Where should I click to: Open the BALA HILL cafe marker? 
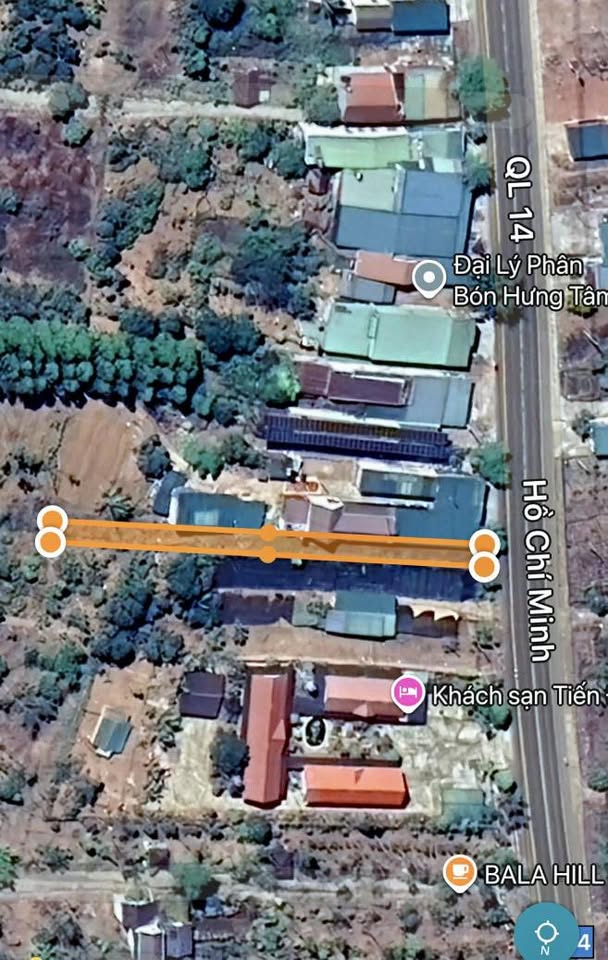click(x=459, y=872)
